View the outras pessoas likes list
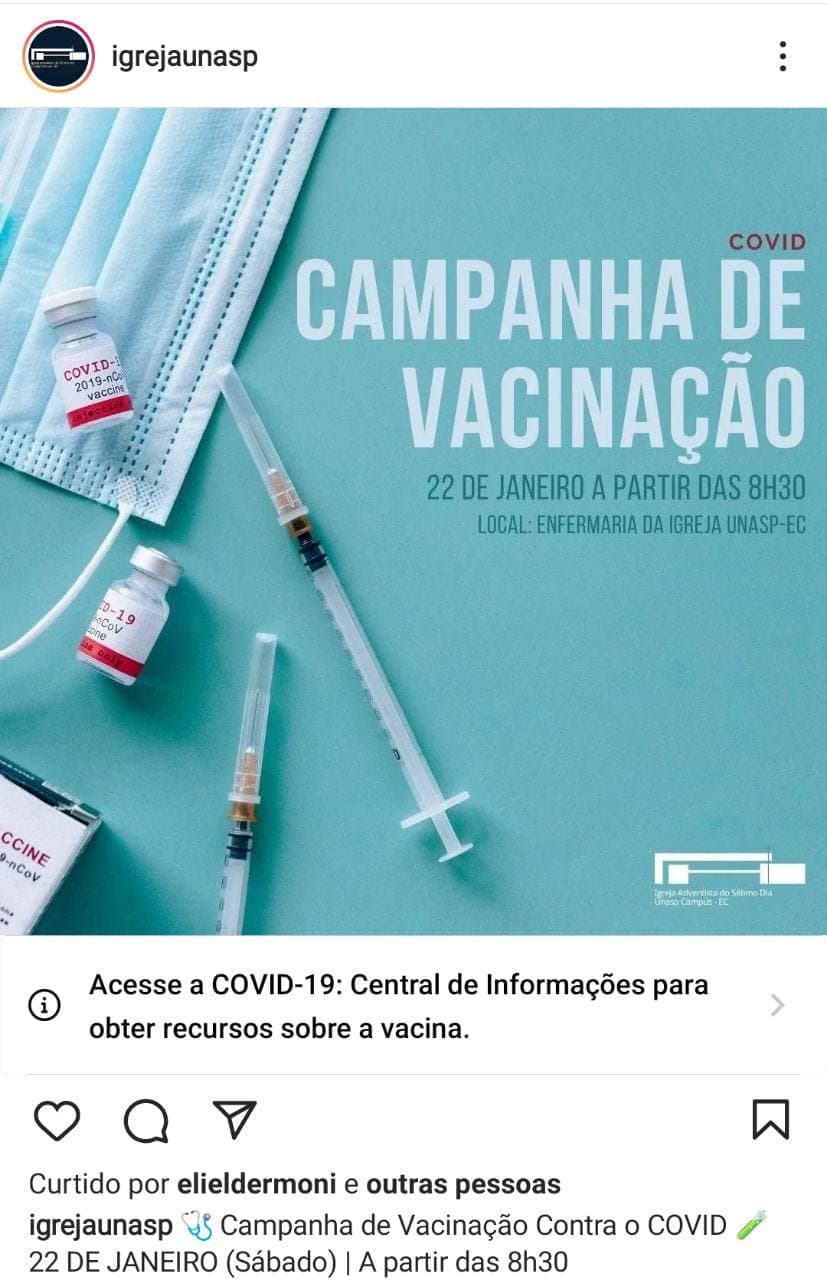This screenshot has width=827, height=1280. [x=463, y=1185]
